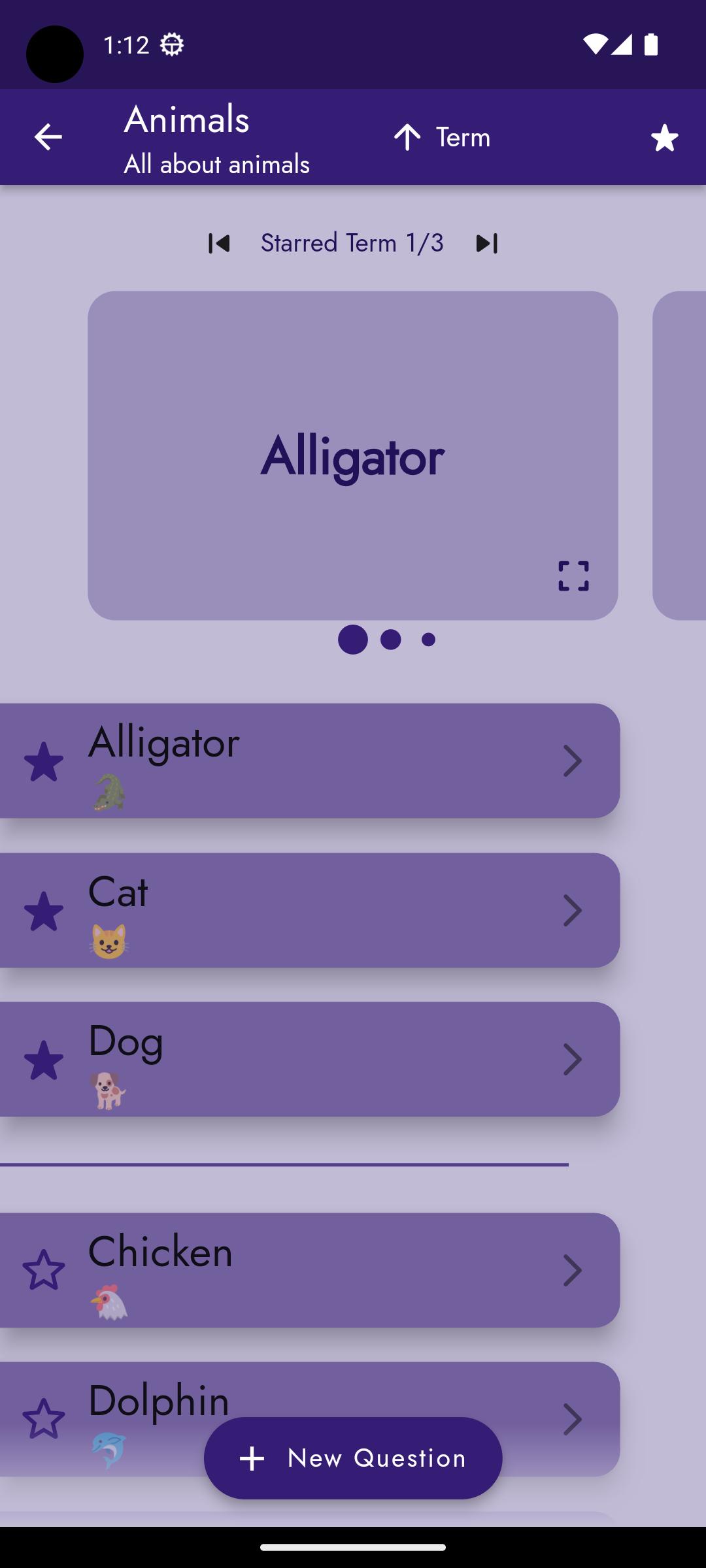Viewport: 706px width, 1568px height.
Task: Unstar the Cat term
Action: click(x=44, y=911)
